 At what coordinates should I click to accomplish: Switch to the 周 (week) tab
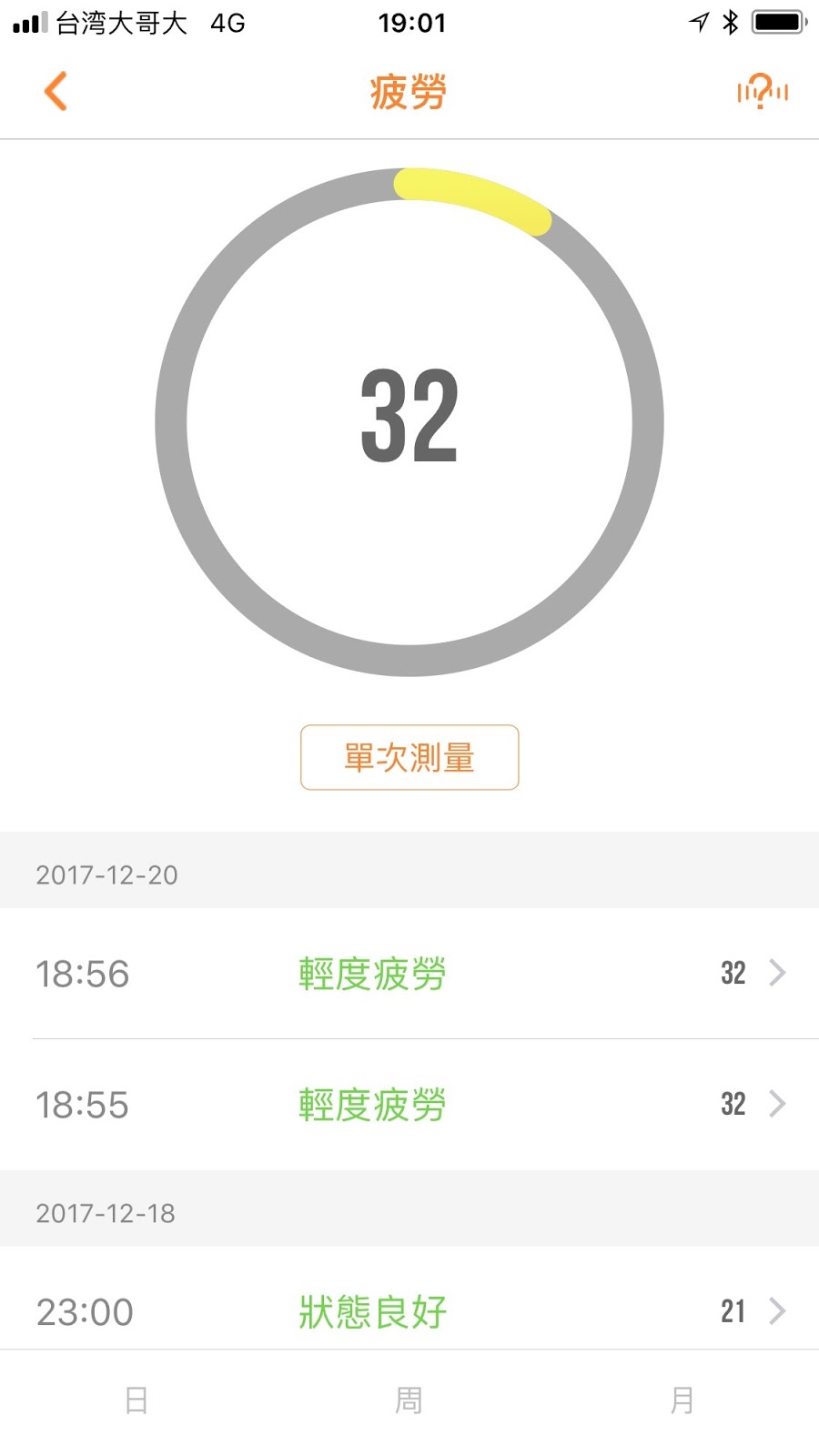(x=409, y=1400)
